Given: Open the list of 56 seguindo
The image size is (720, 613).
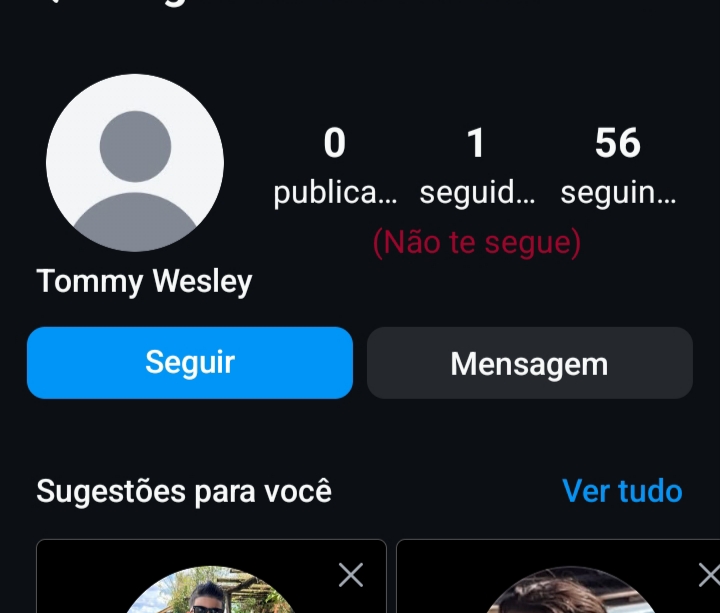Looking at the screenshot, I should pos(618,166).
